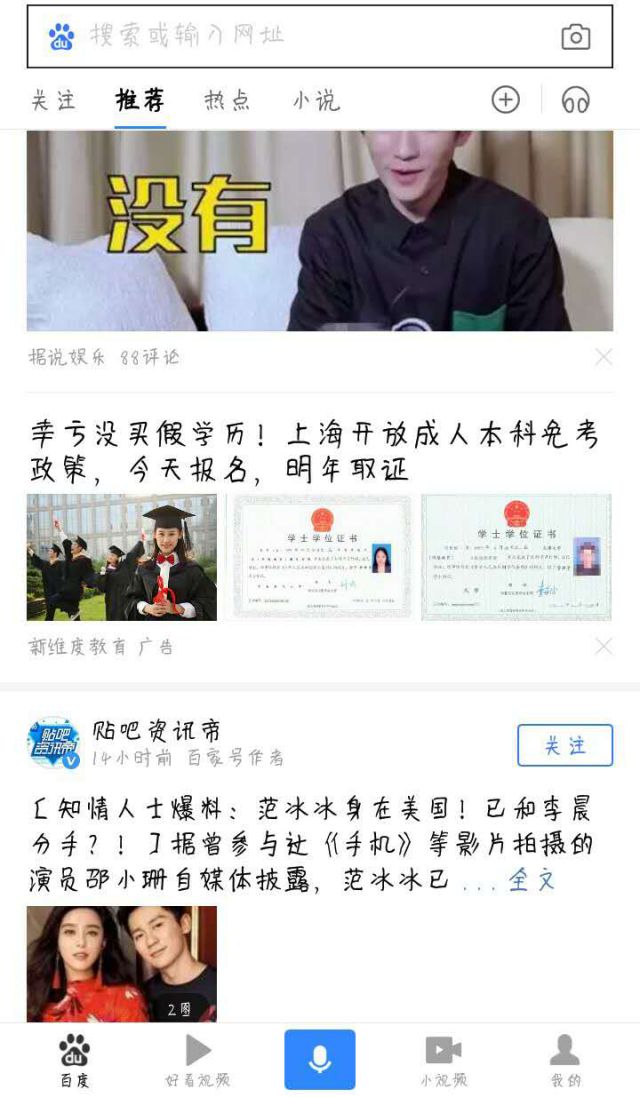The image size is (640, 1097).
Task: Go to the 好看视频 tab
Action: pos(198,1060)
